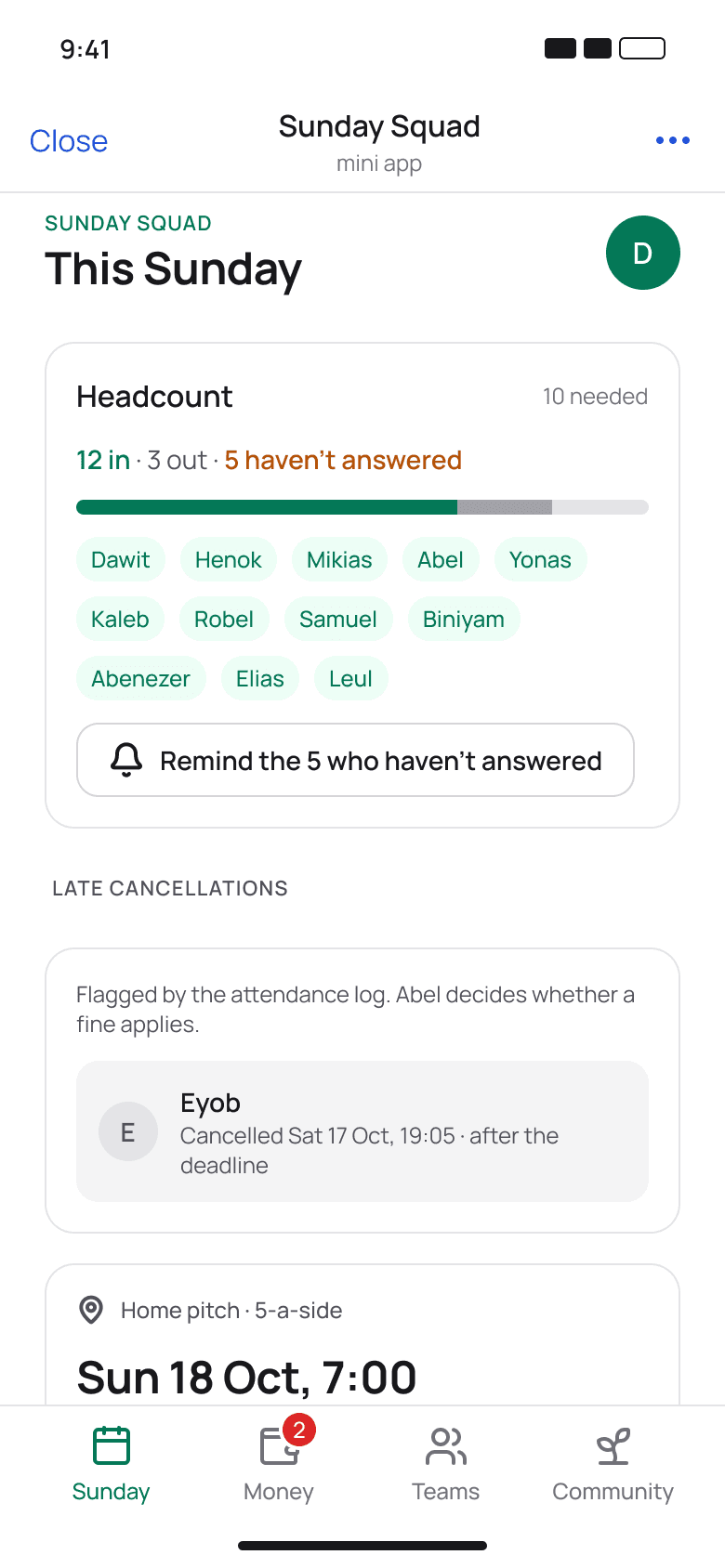Select the Abenezer player chip
The height and width of the screenshot is (1568, 725).
[x=140, y=679]
